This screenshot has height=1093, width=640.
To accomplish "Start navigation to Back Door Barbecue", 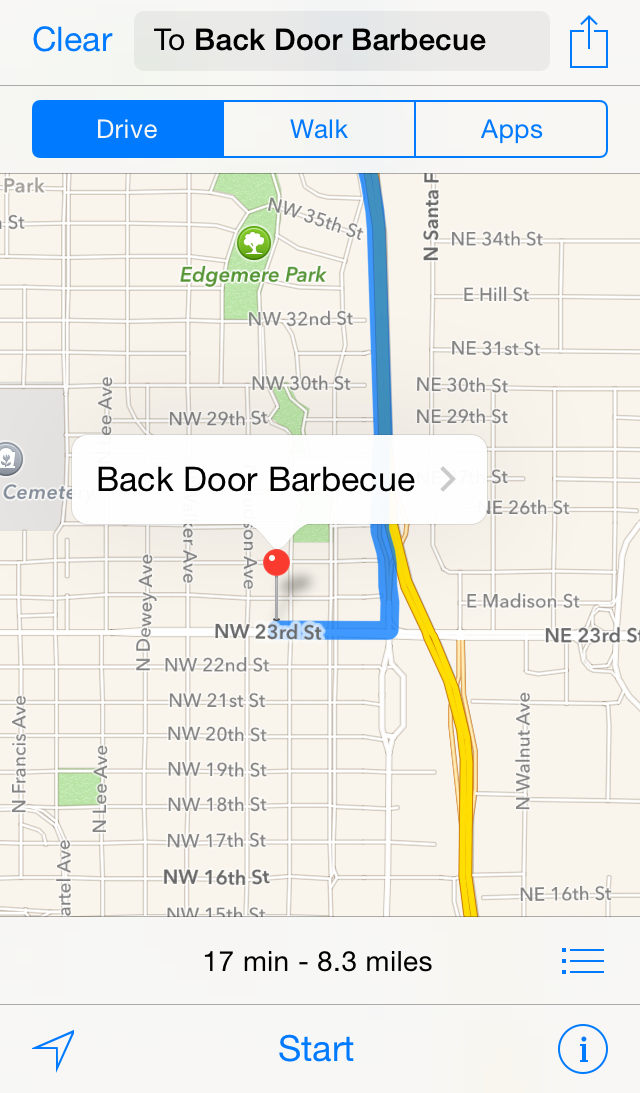I will (316, 1049).
